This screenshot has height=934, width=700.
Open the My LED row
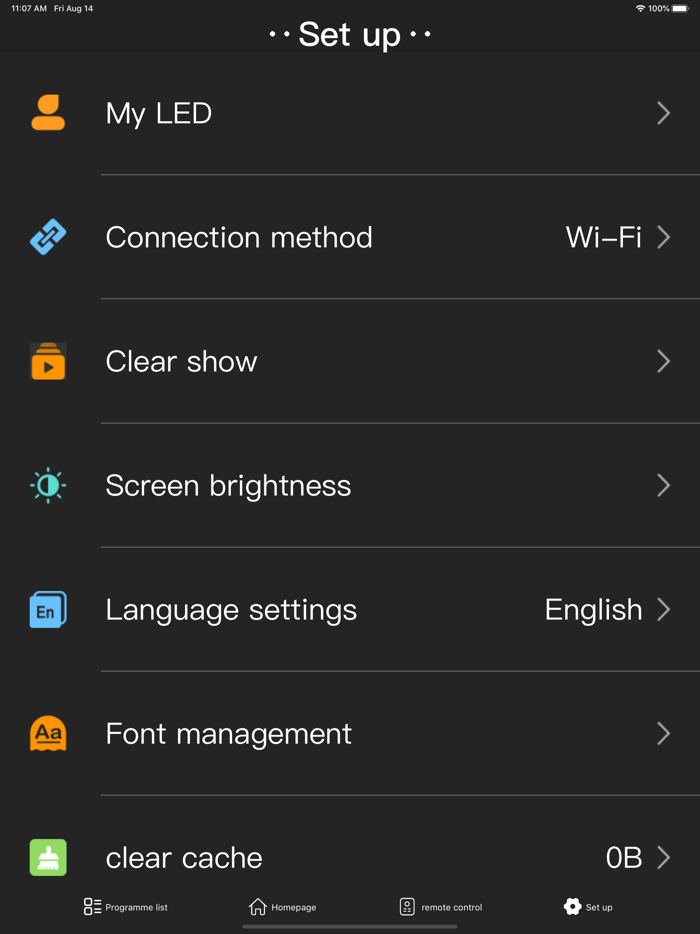350,113
